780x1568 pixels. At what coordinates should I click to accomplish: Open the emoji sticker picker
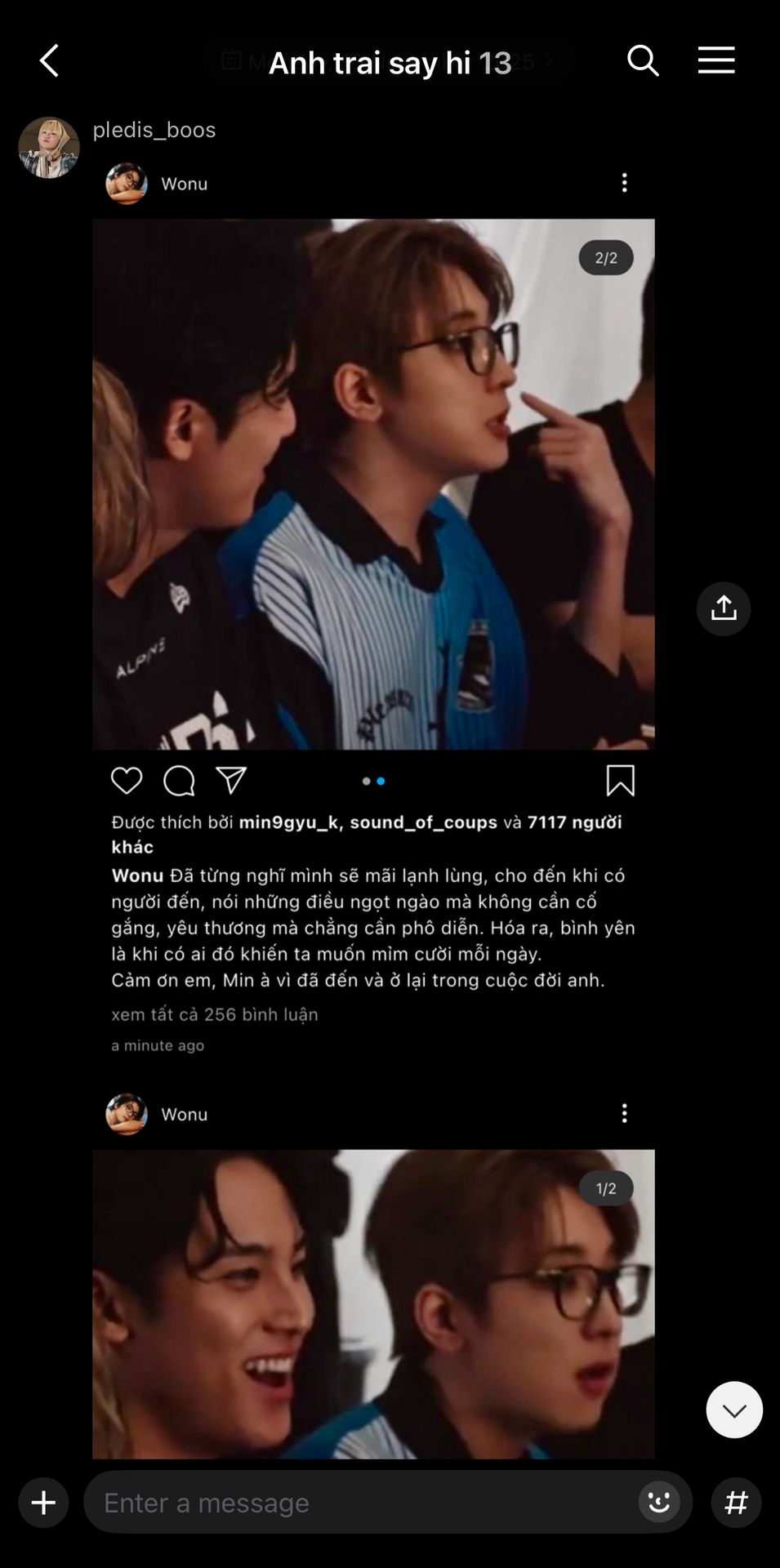(x=659, y=1502)
